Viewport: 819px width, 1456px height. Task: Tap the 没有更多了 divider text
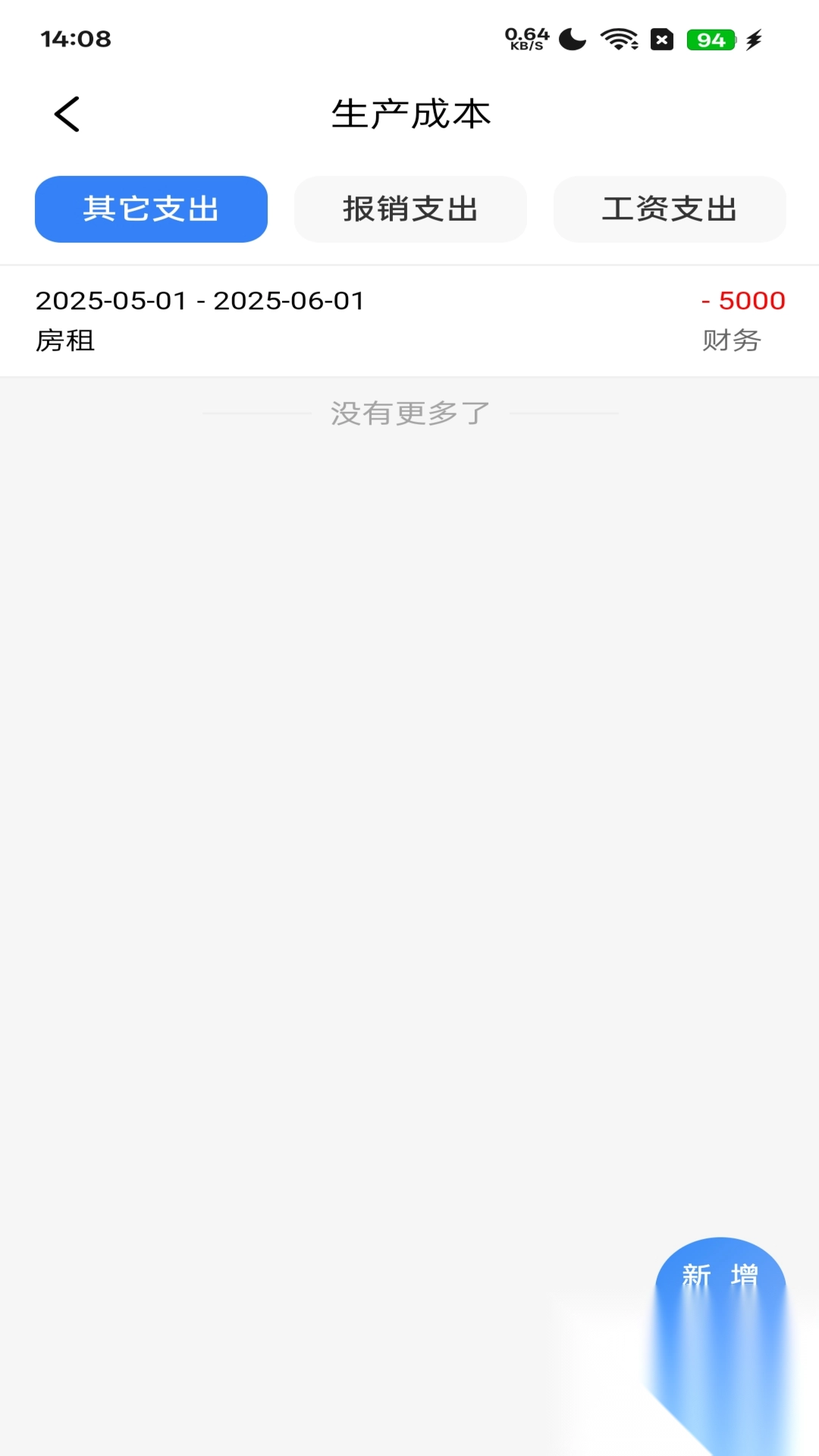[x=409, y=412]
